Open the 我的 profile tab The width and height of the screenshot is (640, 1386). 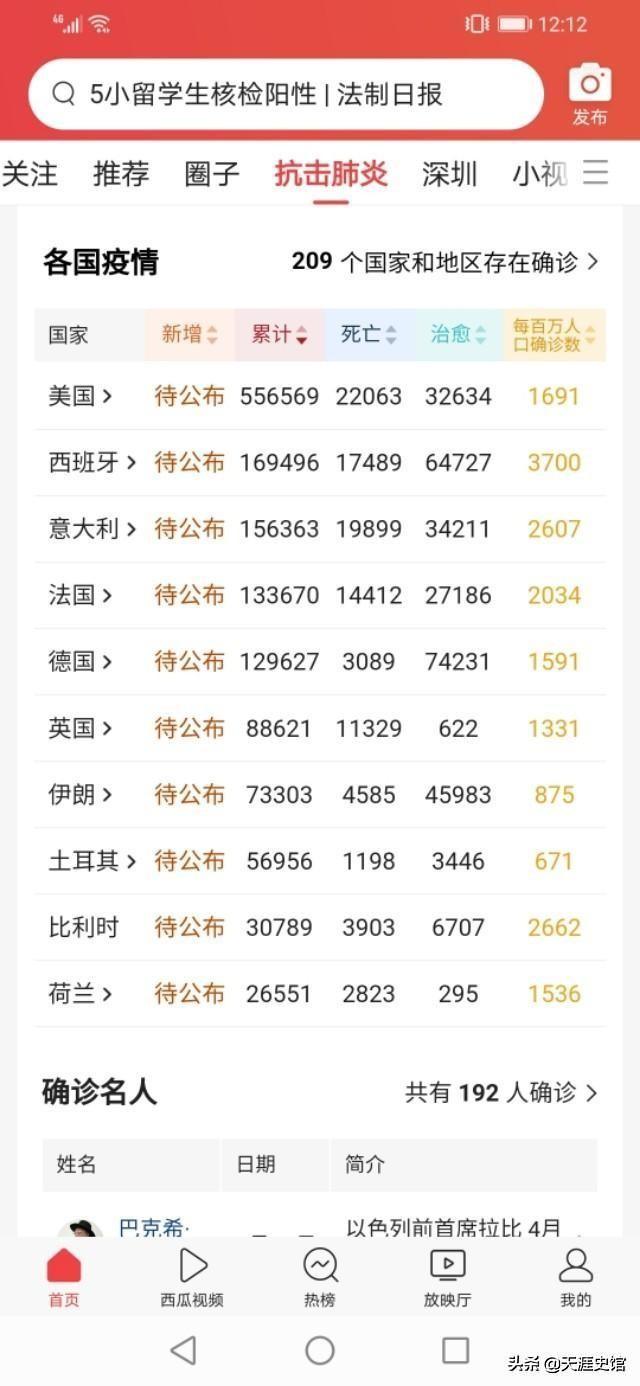575,1278
